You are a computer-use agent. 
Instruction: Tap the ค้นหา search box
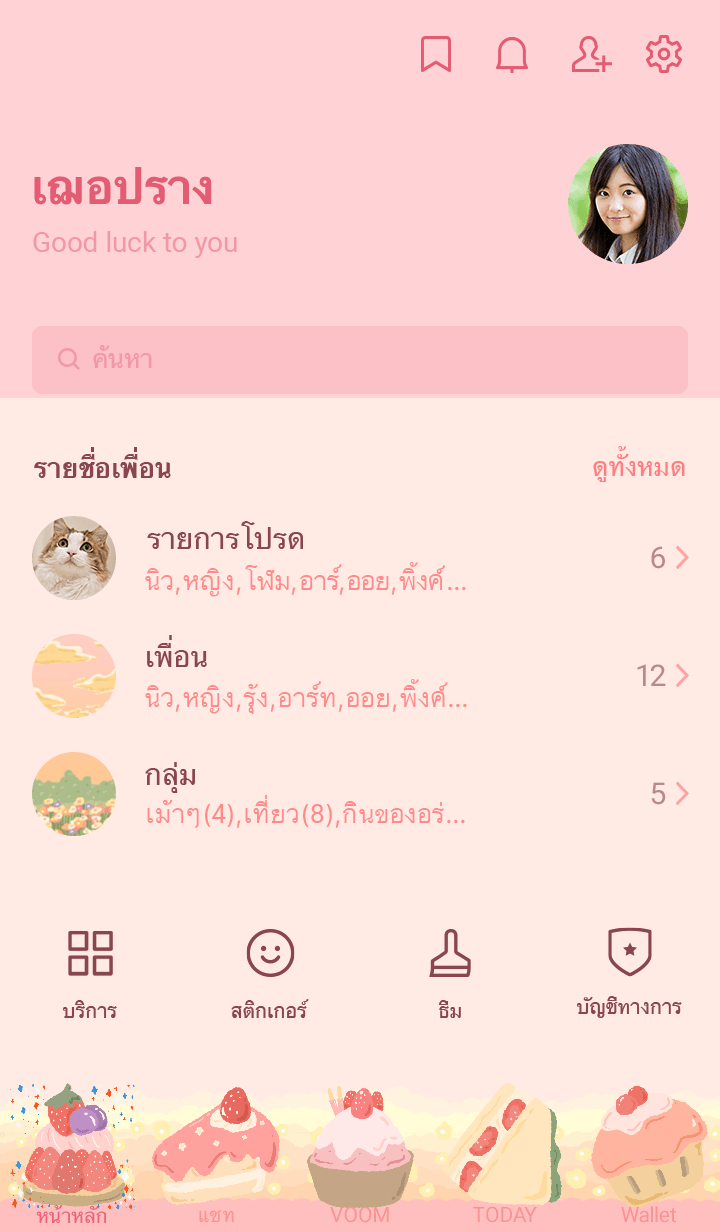[360, 360]
